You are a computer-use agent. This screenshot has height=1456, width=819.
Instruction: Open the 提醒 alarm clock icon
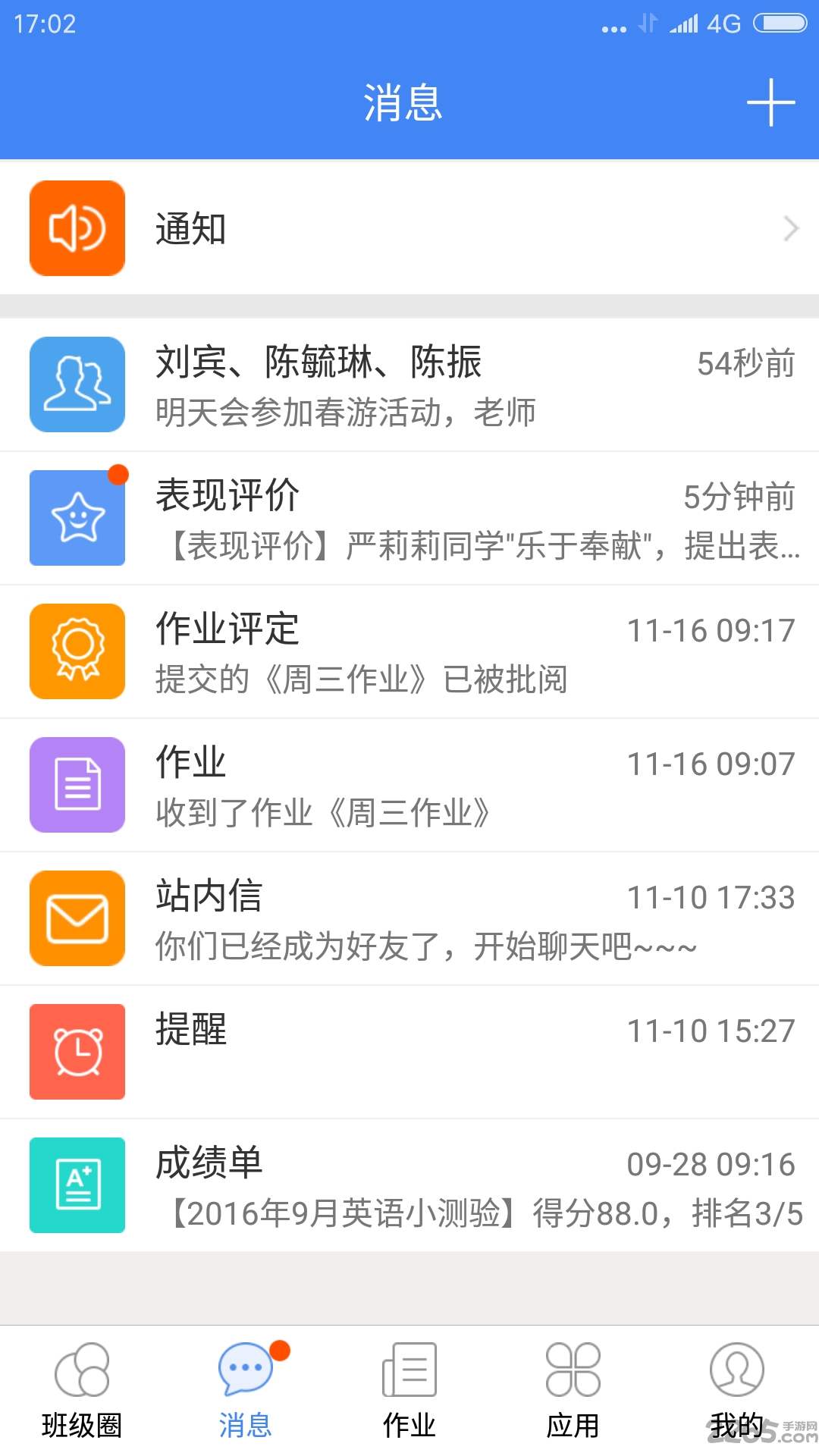click(x=76, y=1052)
